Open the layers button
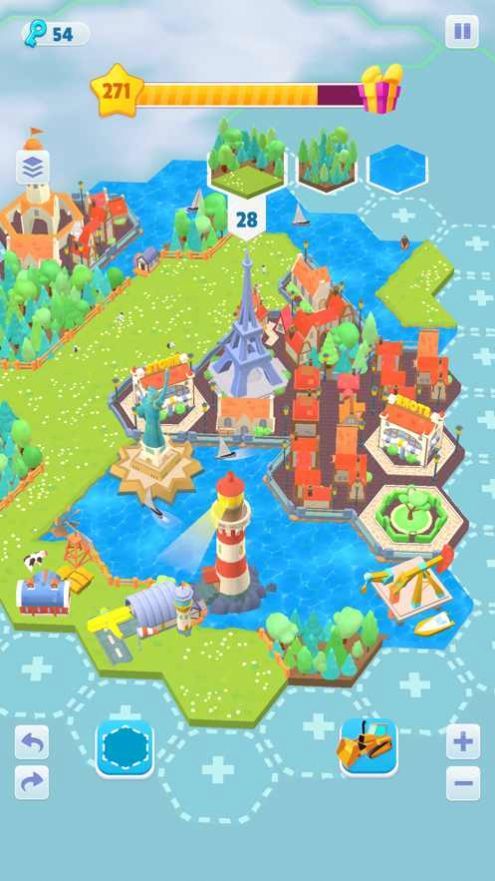The width and height of the screenshot is (495, 881). (x=33, y=167)
